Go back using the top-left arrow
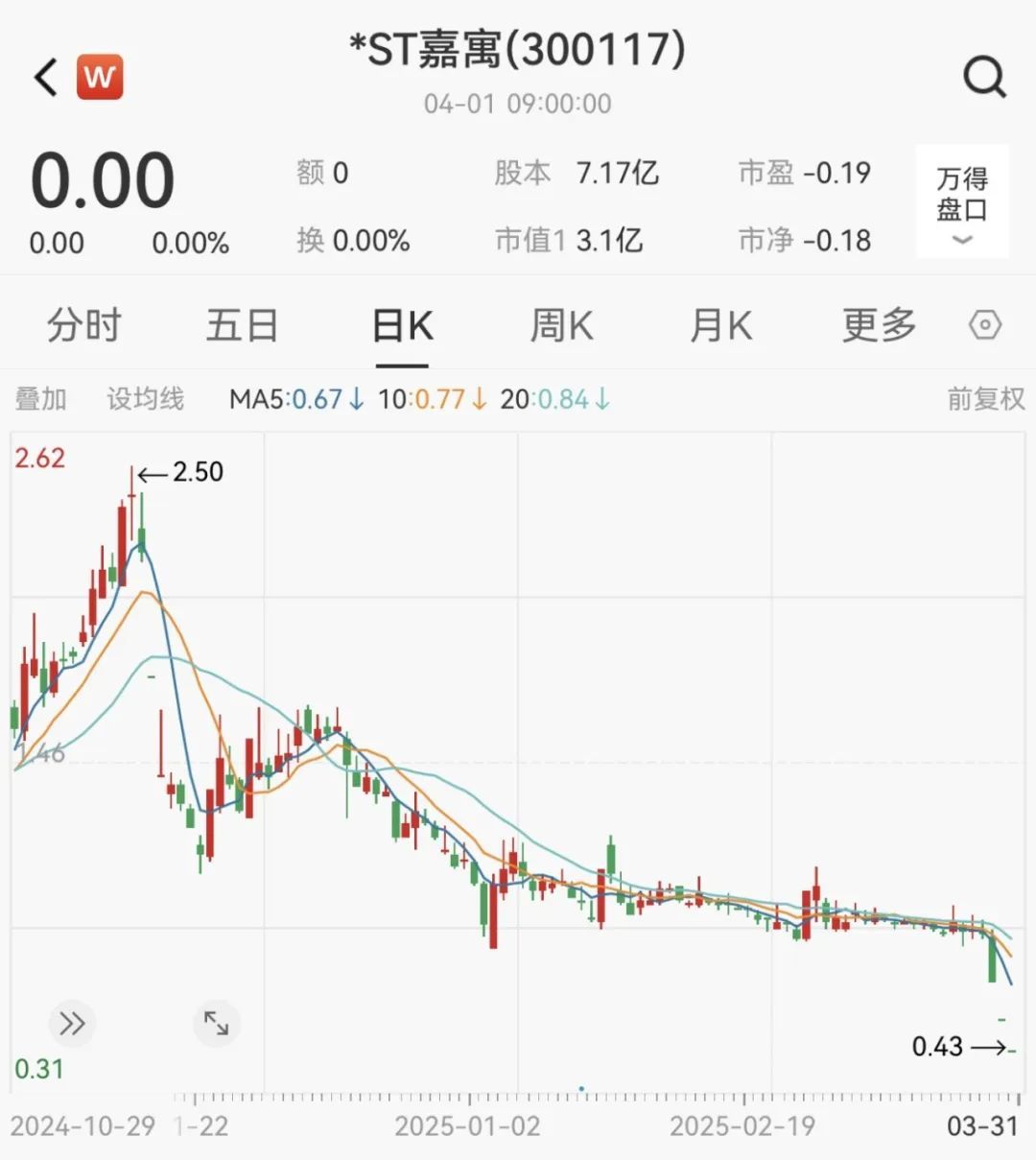The image size is (1036, 1160). [x=46, y=77]
